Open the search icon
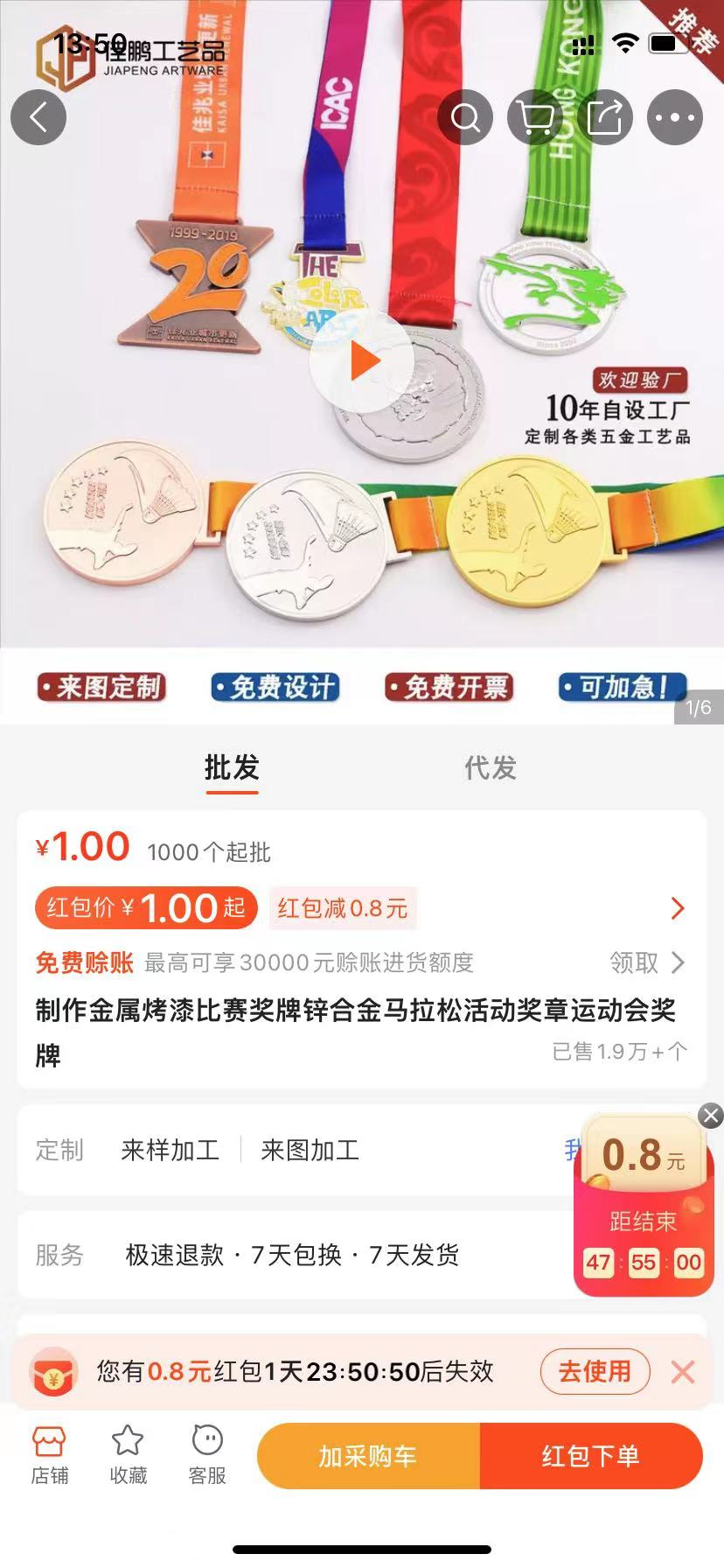Image resolution: width=724 pixels, height=1568 pixels. click(465, 117)
